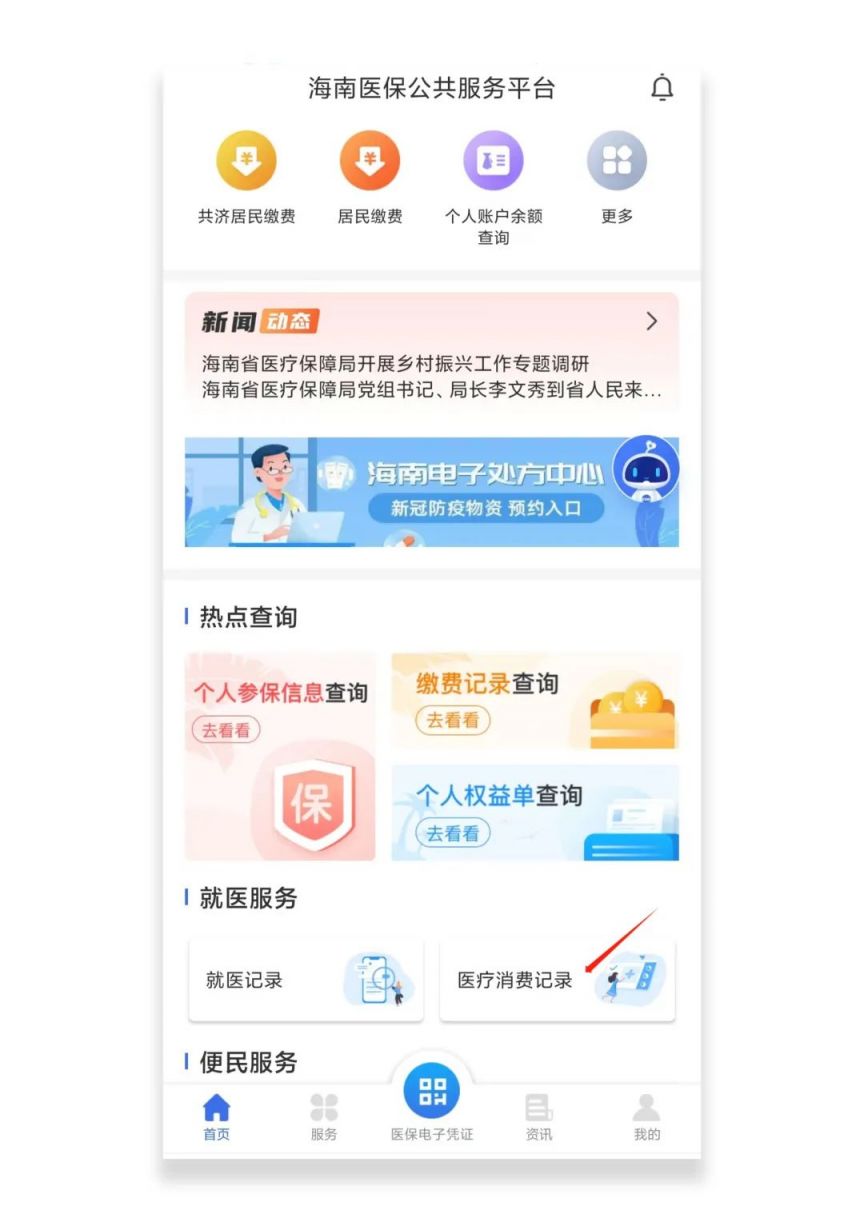This screenshot has height=1222, width=864.
Task: Open 个人参保信息查询 card
Action: point(280,756)
